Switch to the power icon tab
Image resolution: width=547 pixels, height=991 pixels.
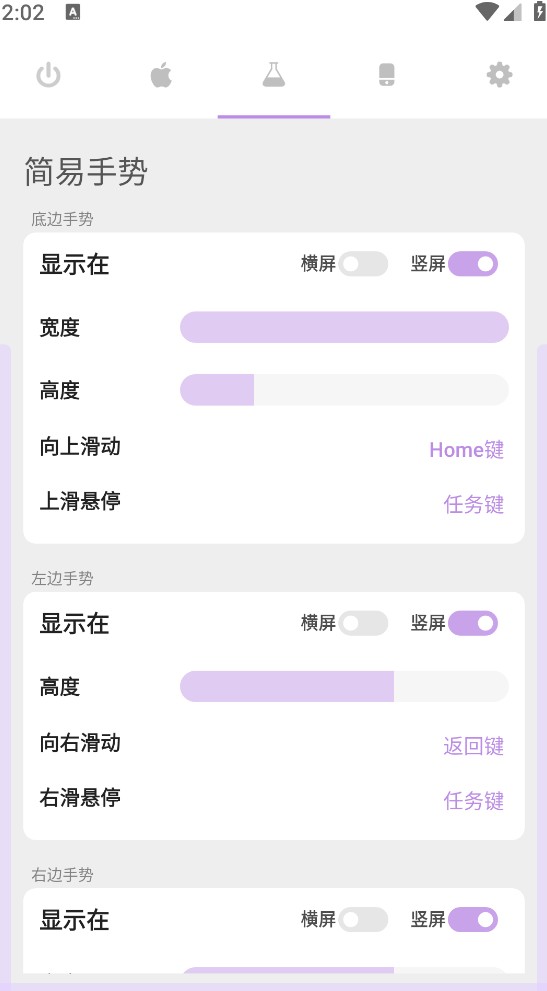[48, 75]
